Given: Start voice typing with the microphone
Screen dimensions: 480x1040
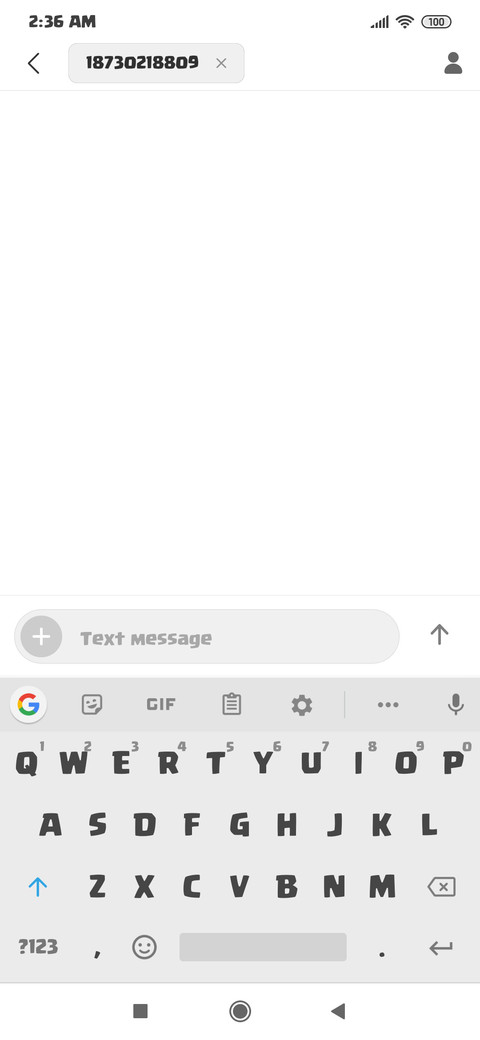Looking at the screenshot, I should coord(455,704).
